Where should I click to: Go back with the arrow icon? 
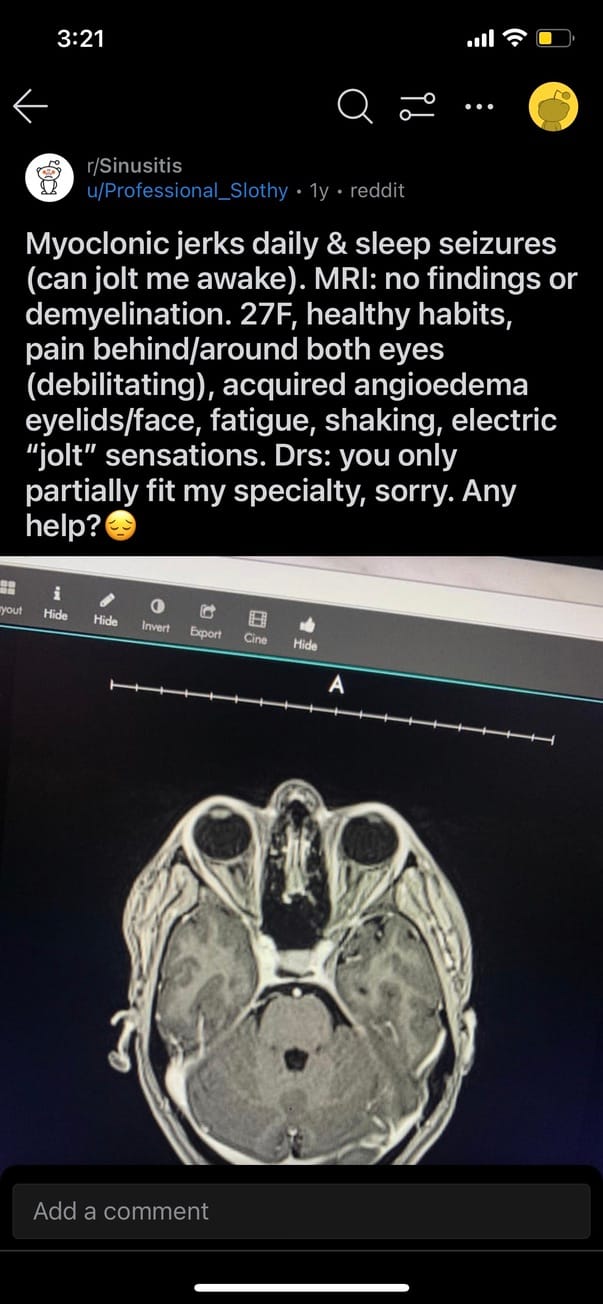coord(31,106)
